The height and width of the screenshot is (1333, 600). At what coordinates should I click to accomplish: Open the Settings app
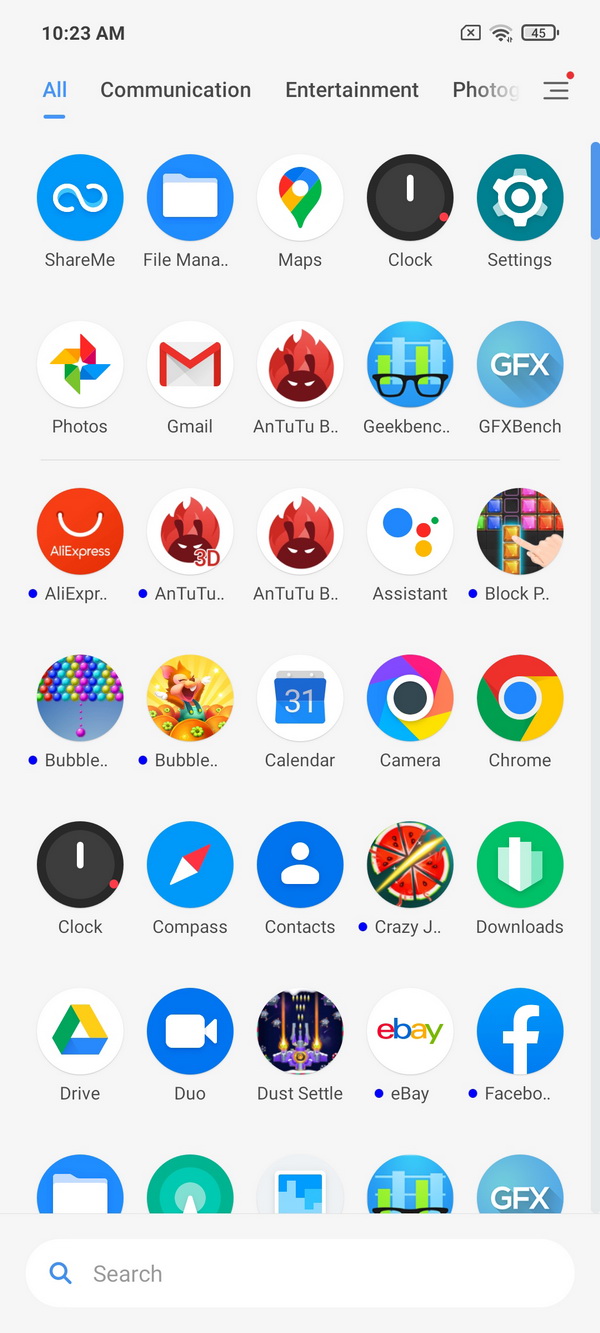520,198
